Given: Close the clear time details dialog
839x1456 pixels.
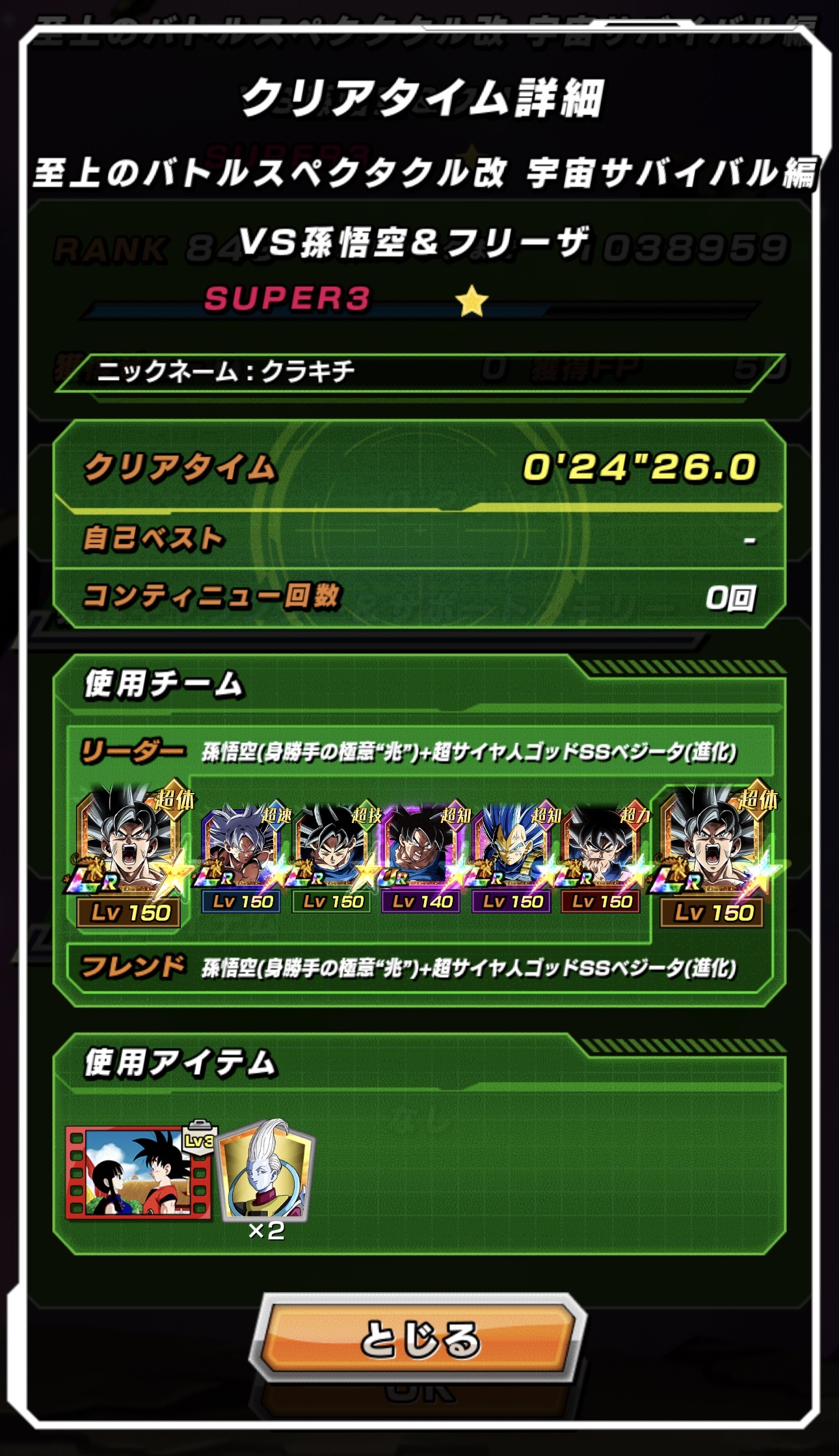Looking at the screenshot, I should 419,1337.
